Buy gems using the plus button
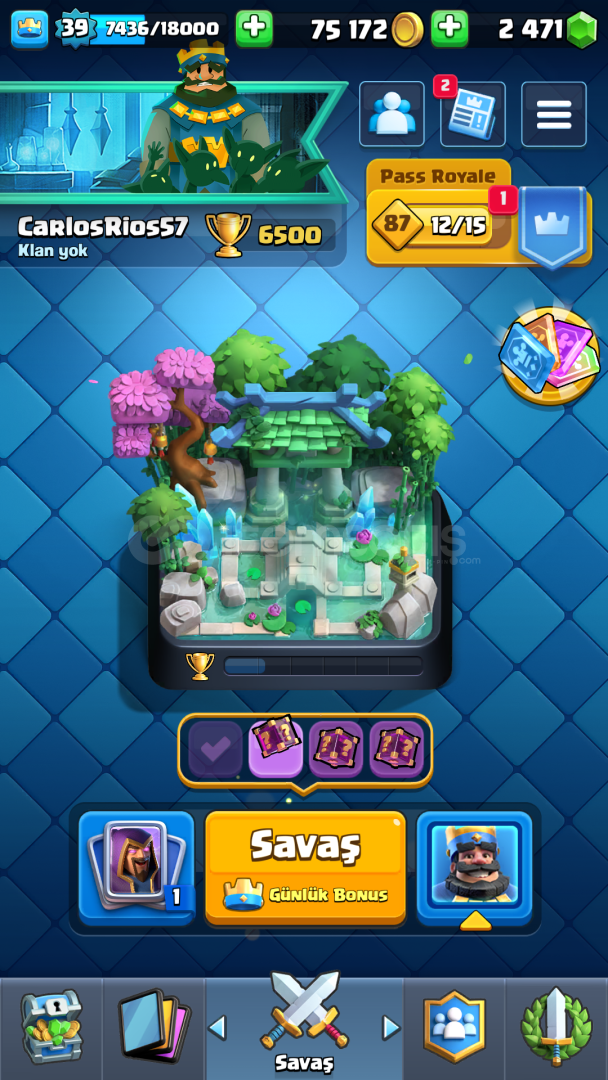Image resolution: width=608 pixels, height=1080 pixels. (450, 29)
